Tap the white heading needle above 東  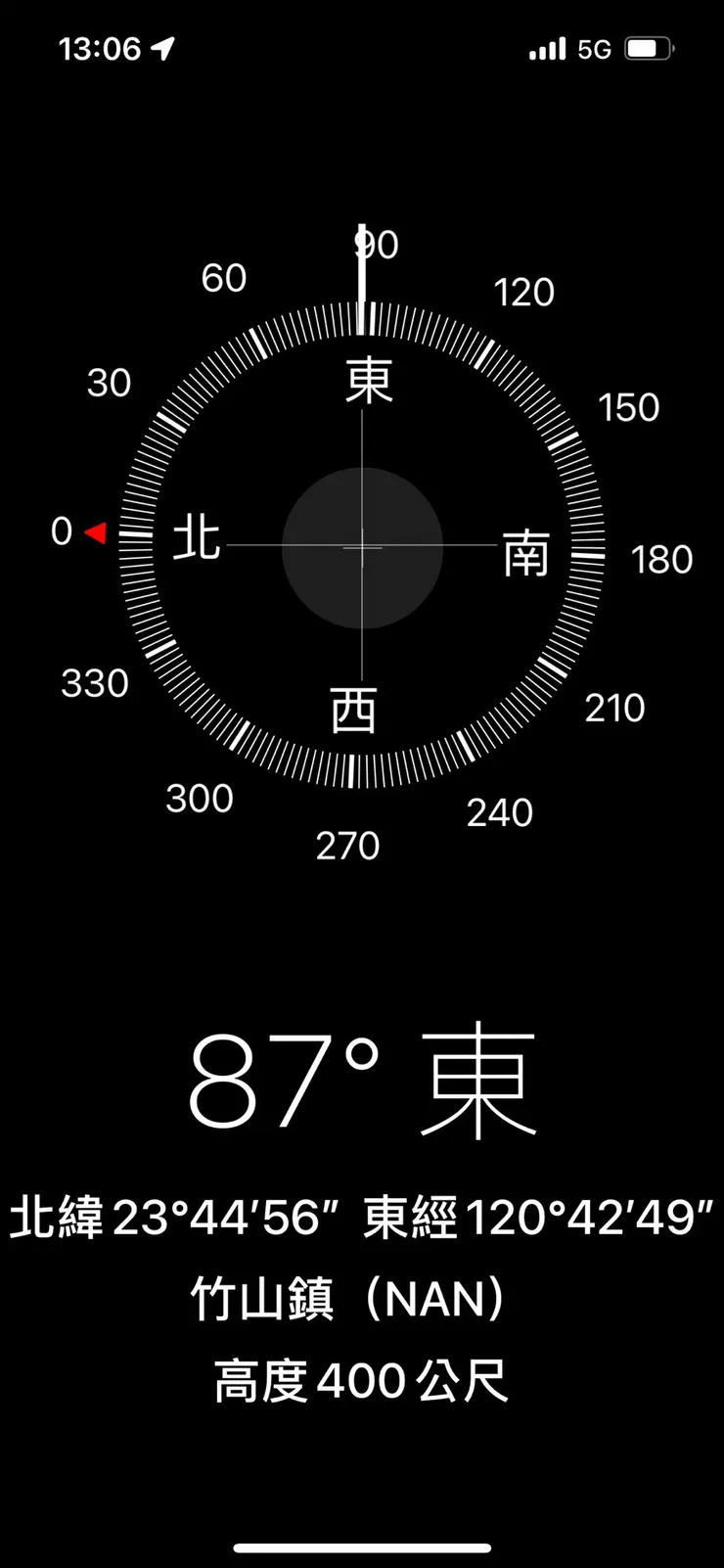click(x=363, y=274)
